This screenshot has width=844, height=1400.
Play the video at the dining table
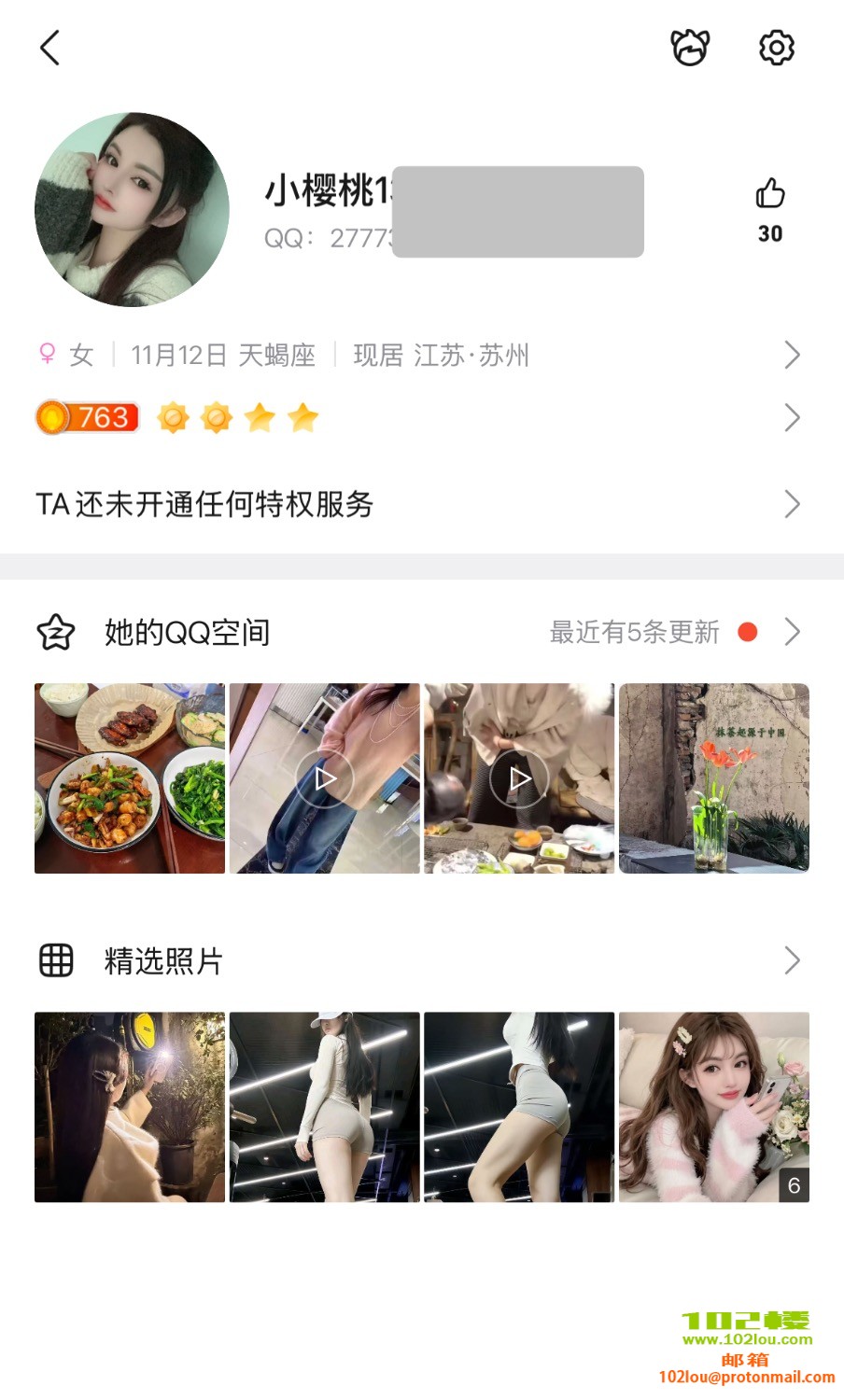[x=519, y=778]
